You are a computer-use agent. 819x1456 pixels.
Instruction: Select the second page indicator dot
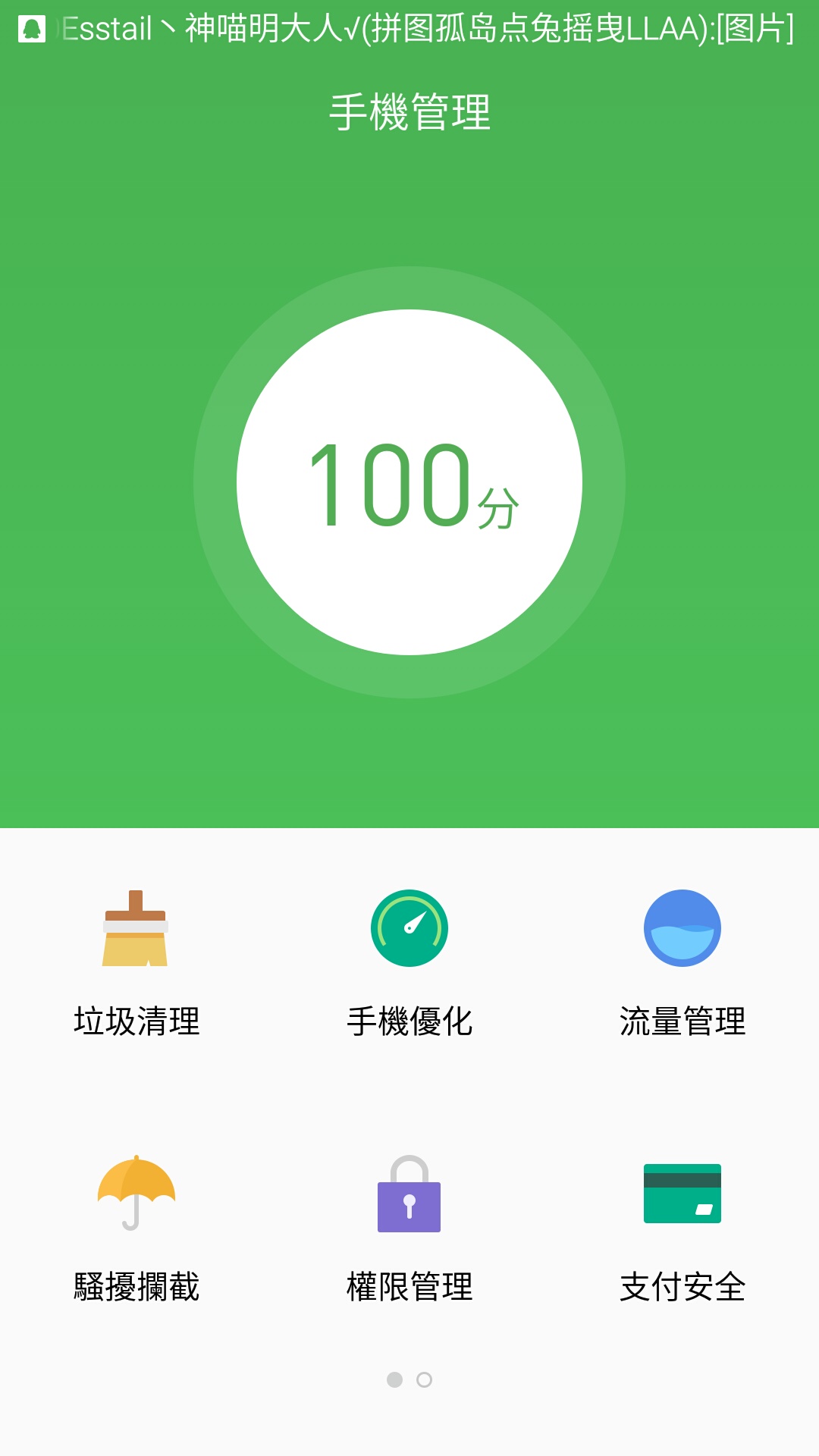[425, 1379]
